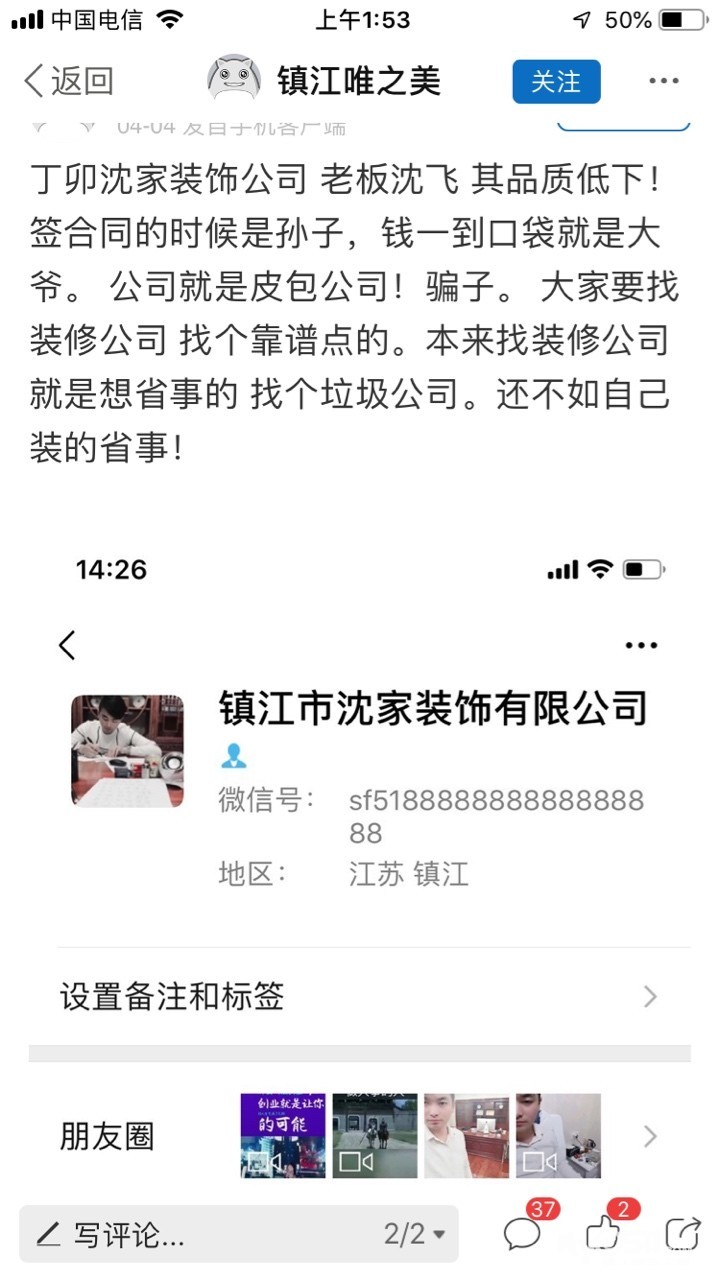Go back using the 返回 button
The width and height of the screenshot is (720, 1280).
click(68, 81)
